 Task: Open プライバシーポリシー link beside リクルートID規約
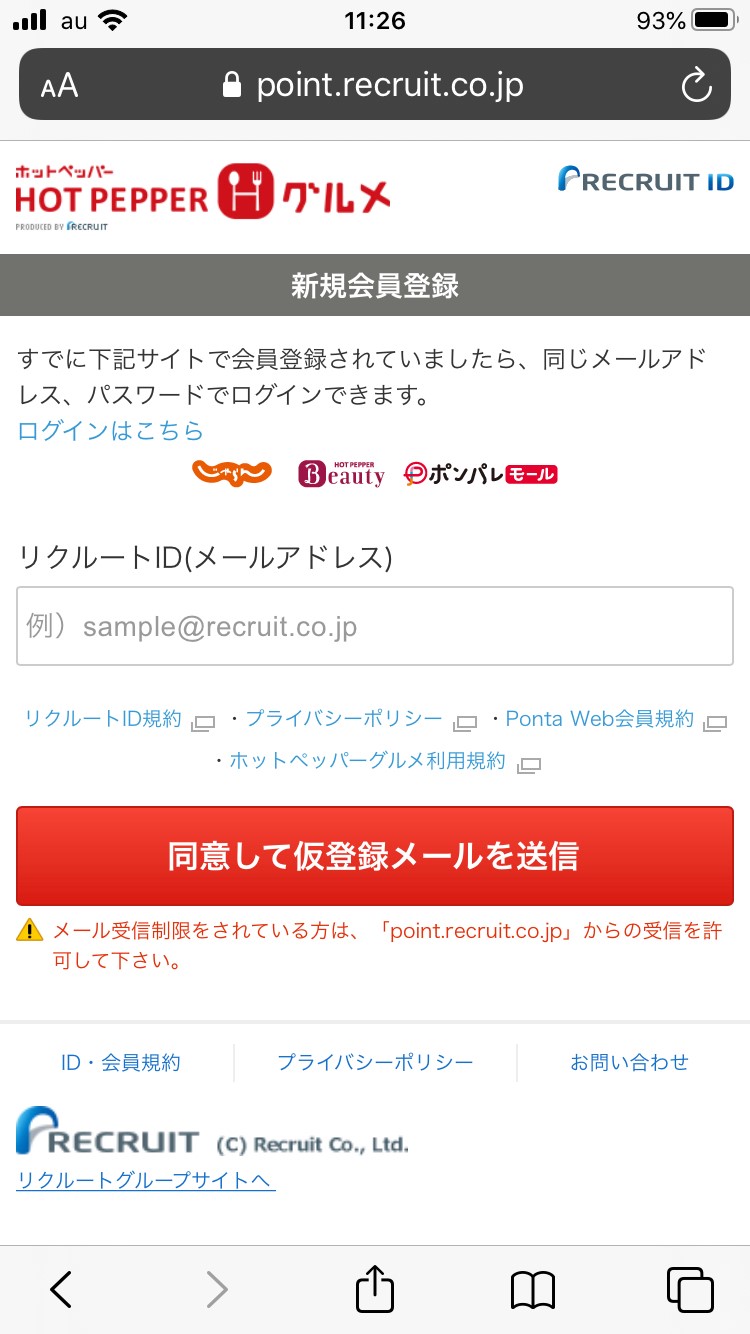pyautogui.click(x=344, y=718)
